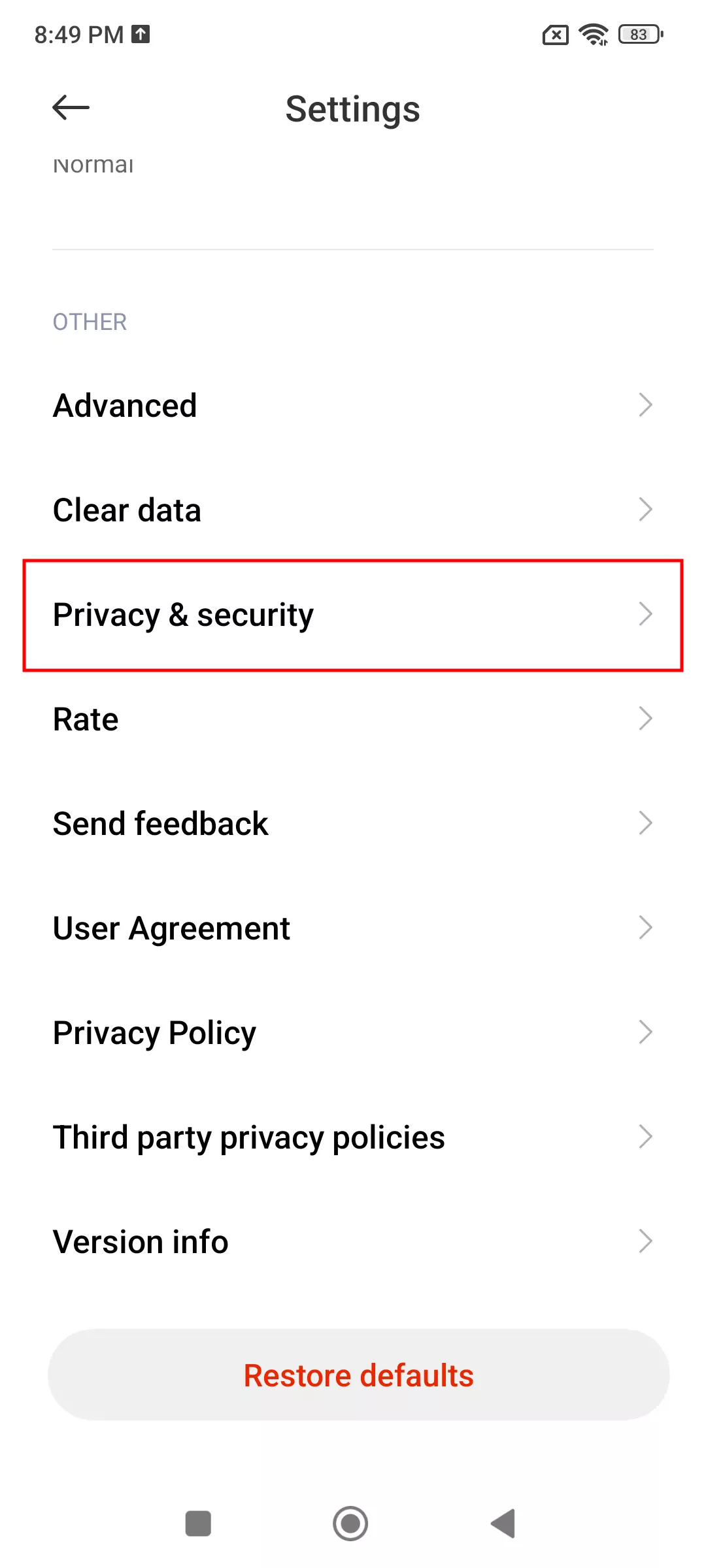Tap Rate to rate the app
The width and height of the screenshot is (706, 1568).
click(353, 719)
